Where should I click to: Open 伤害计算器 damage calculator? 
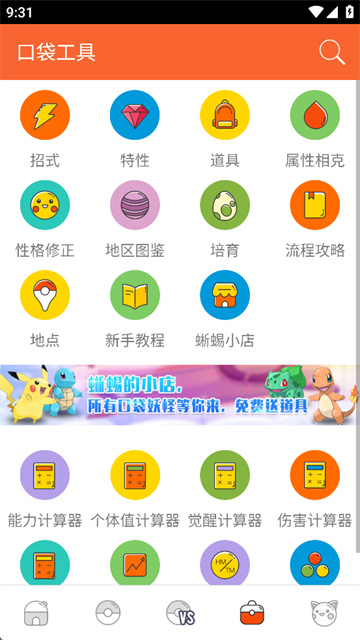(315, 475)
